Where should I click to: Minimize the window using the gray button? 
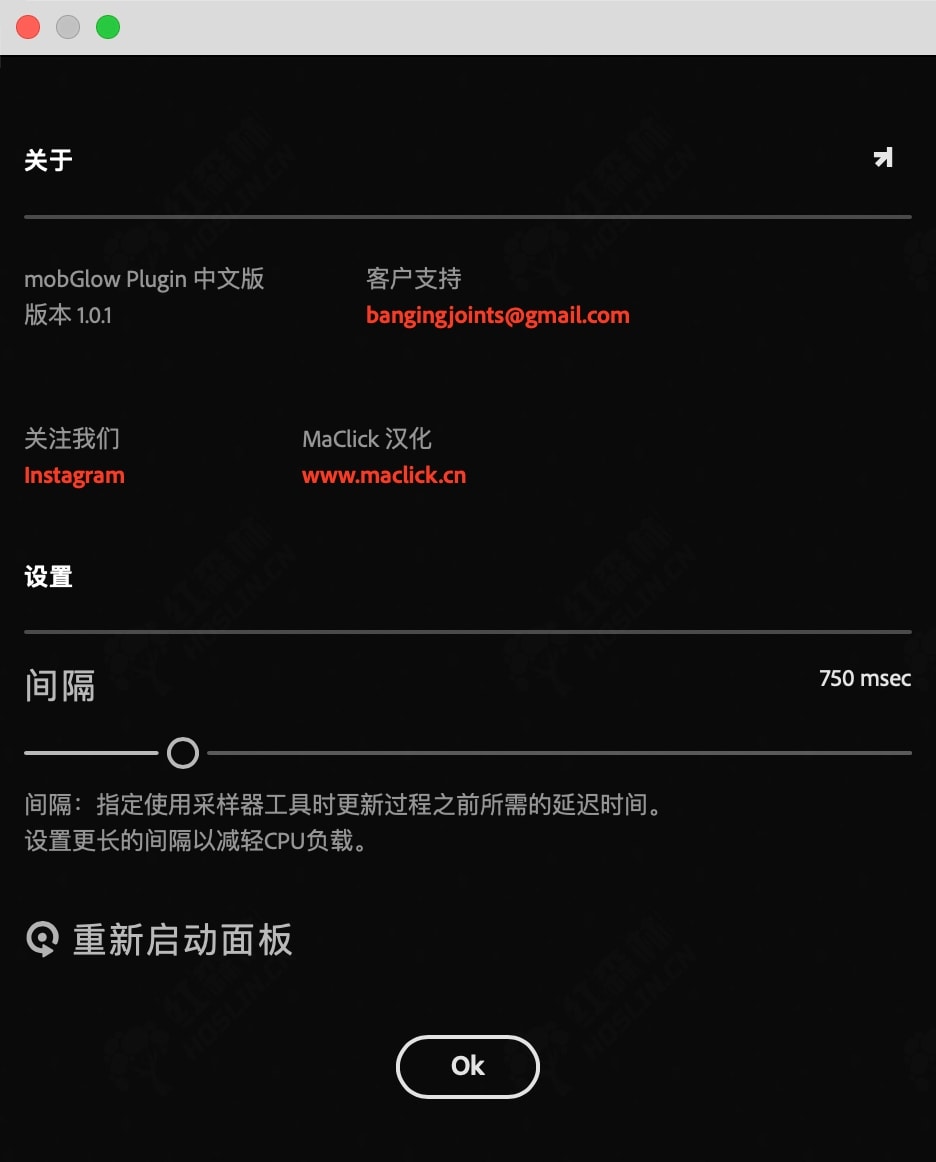pyautogui.click(x=68, y=28)
